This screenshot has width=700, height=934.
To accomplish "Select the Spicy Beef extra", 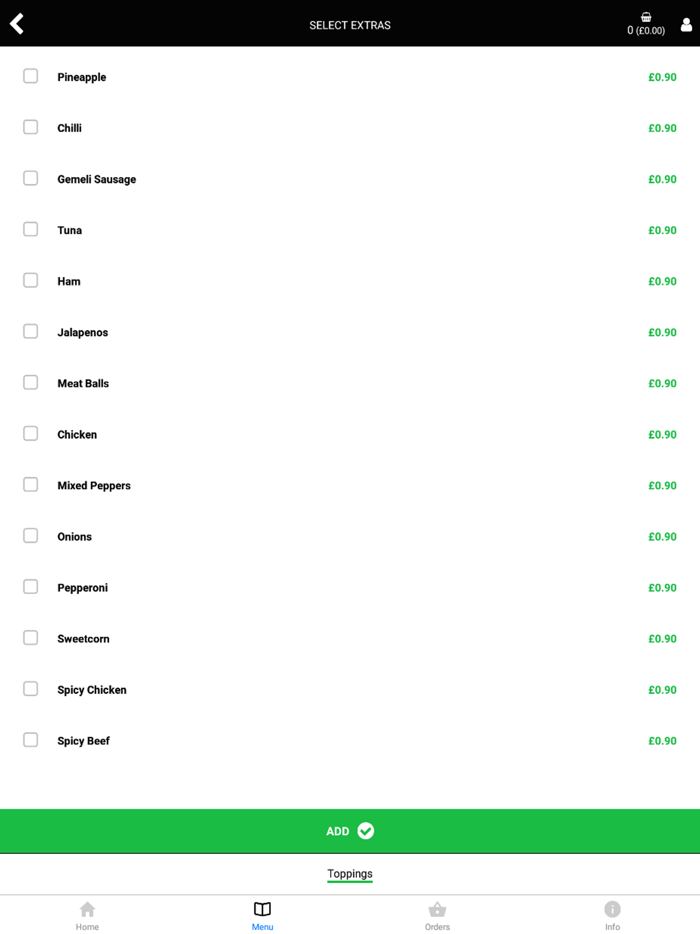I will click(31, 739).
